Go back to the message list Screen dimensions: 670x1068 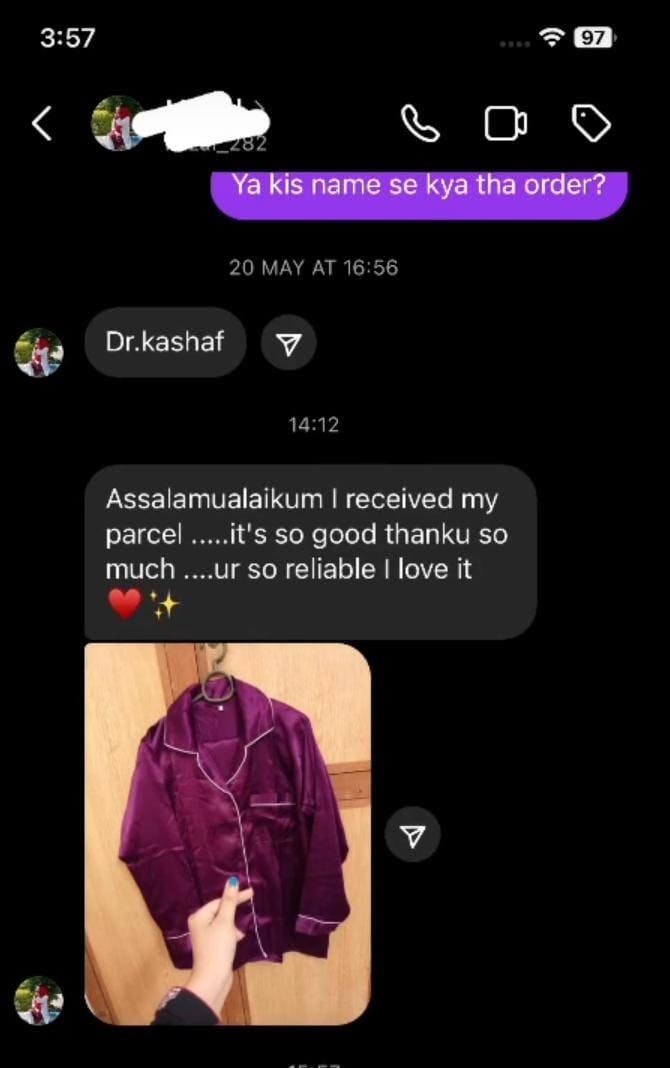click(41, 124)
